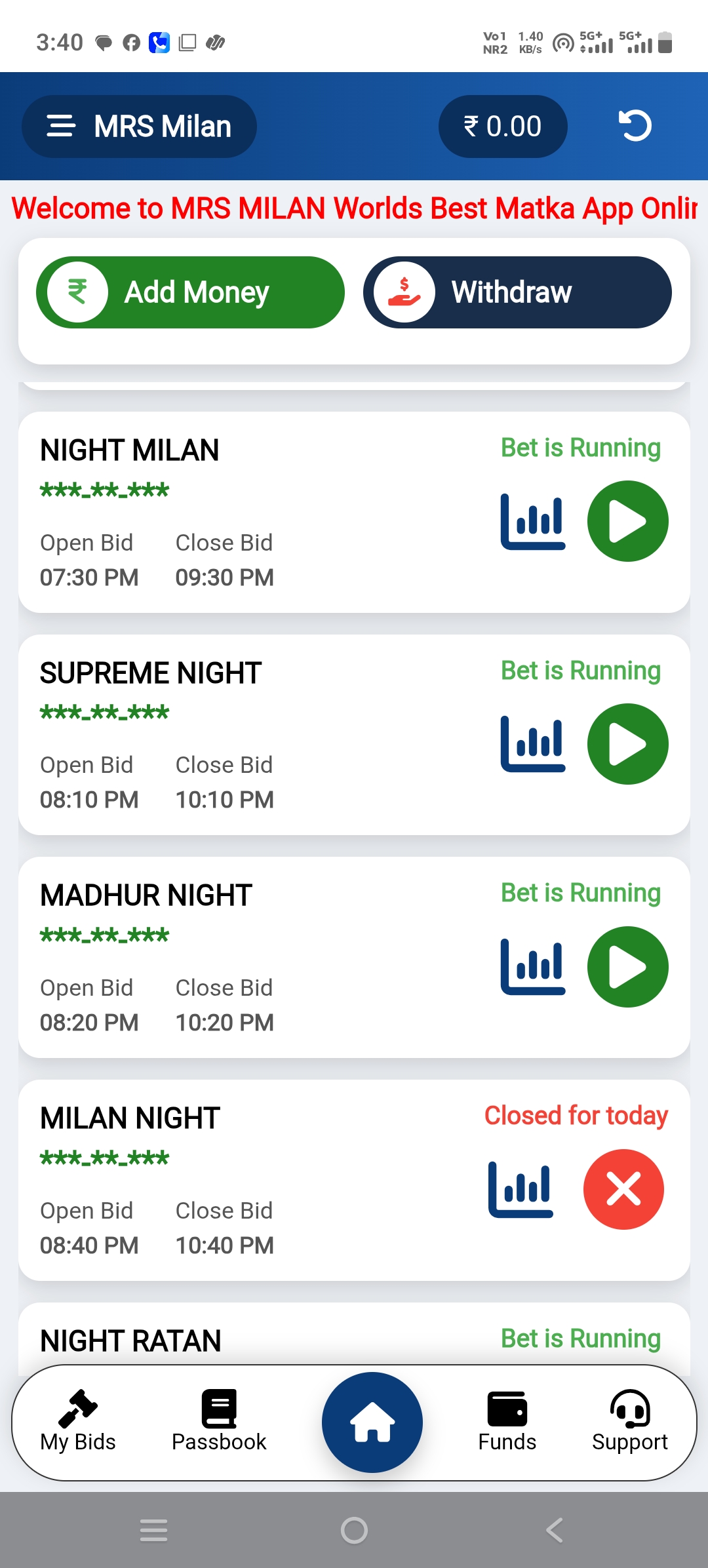Start bidding on SUPREME NIGHT with play button
This screenshot has width=708, height=1568.
point(627,743)
